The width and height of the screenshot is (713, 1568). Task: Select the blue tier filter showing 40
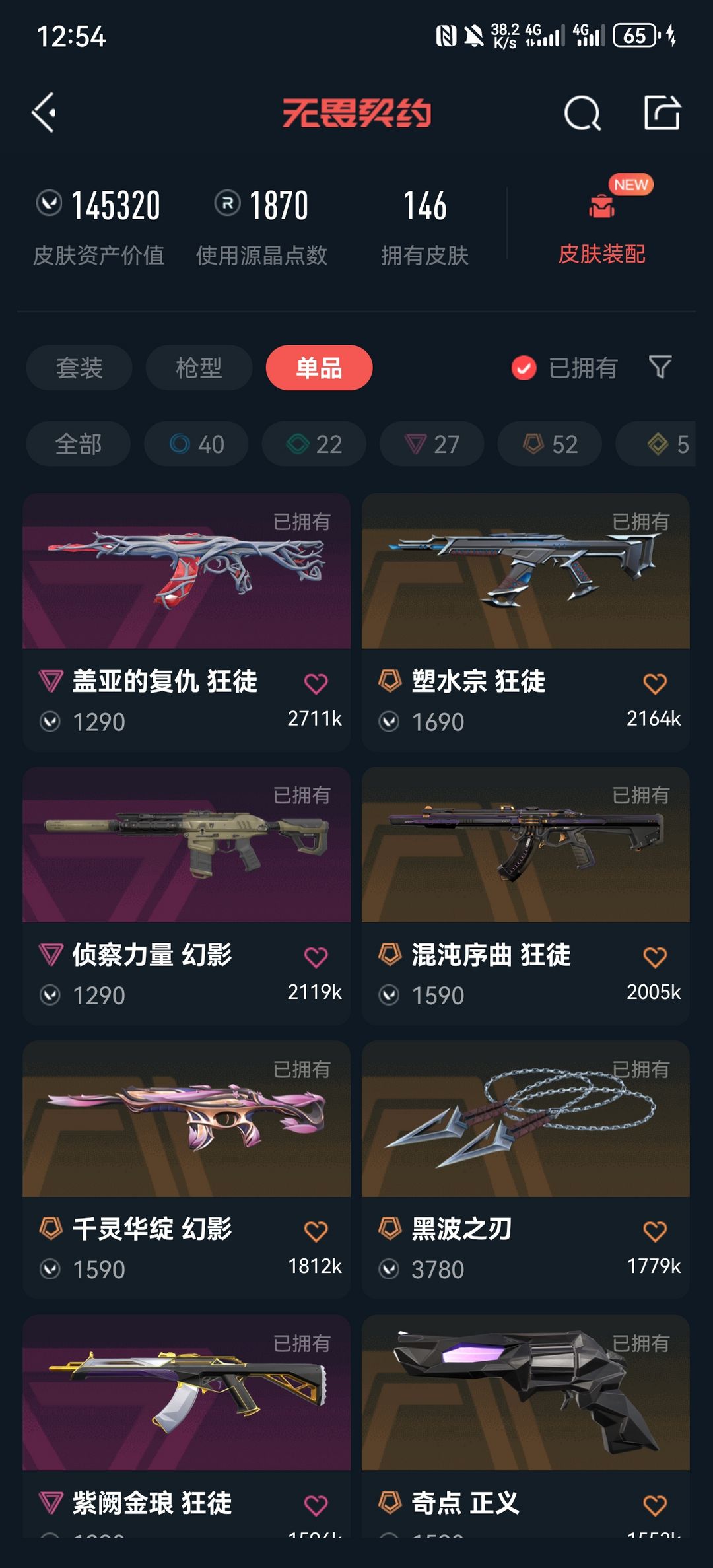(195, 444)
